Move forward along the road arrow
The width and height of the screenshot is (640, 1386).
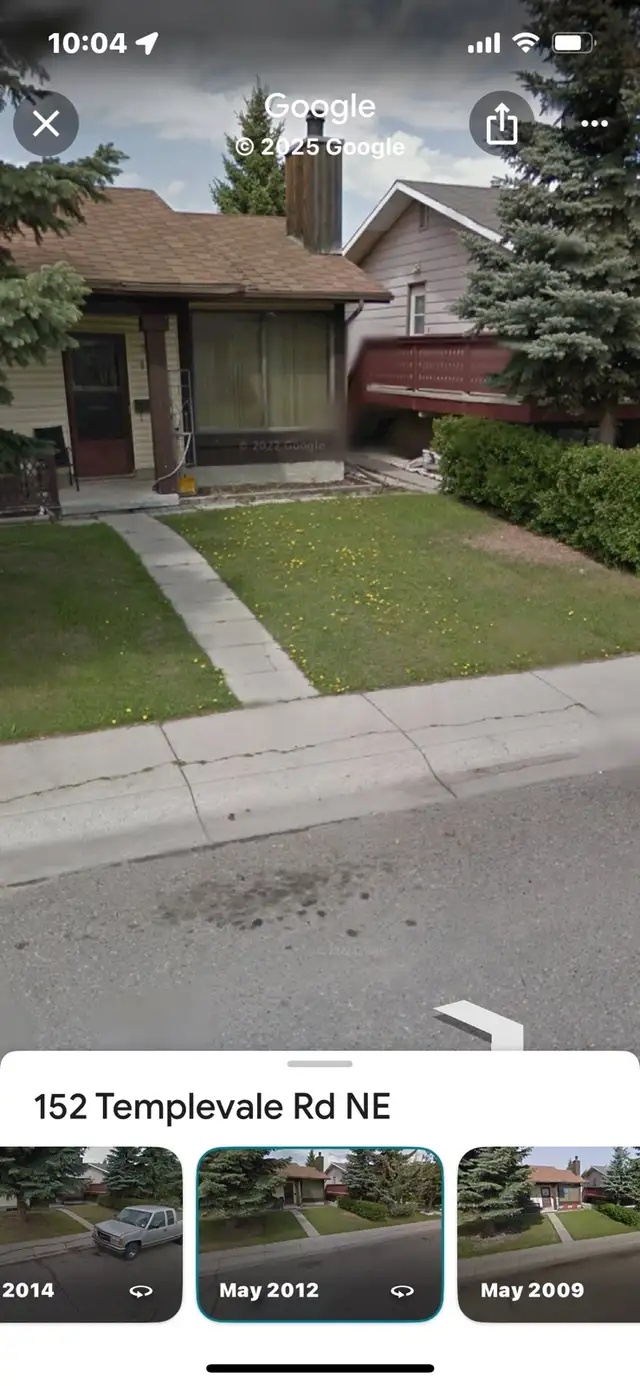(480, 1023)
